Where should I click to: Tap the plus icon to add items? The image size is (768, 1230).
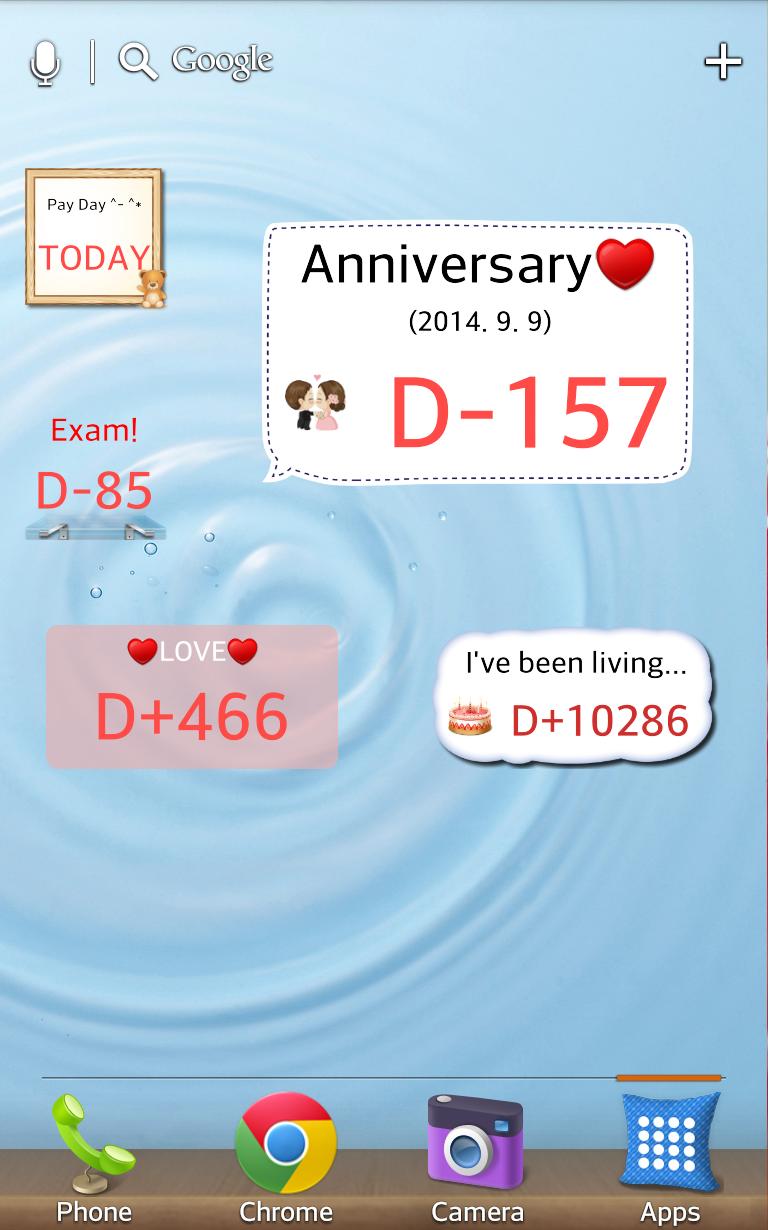coord(722,62)
